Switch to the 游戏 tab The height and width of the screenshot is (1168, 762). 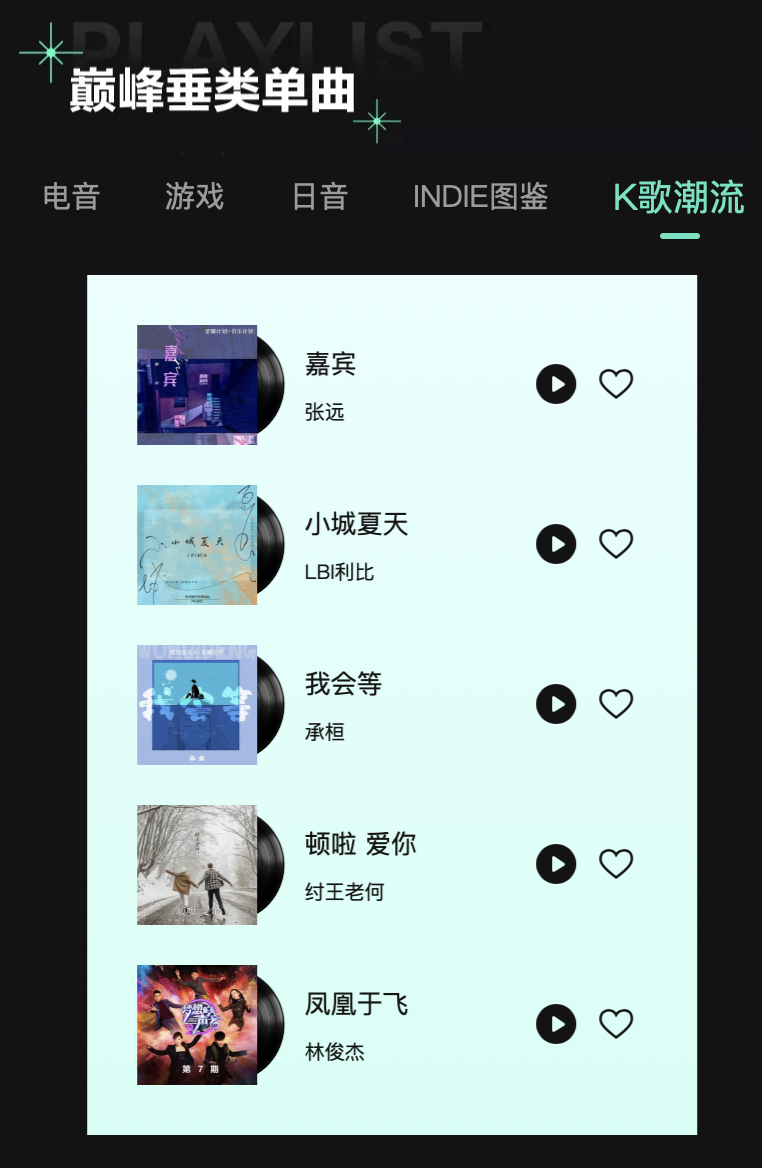[x=194, y=196]
